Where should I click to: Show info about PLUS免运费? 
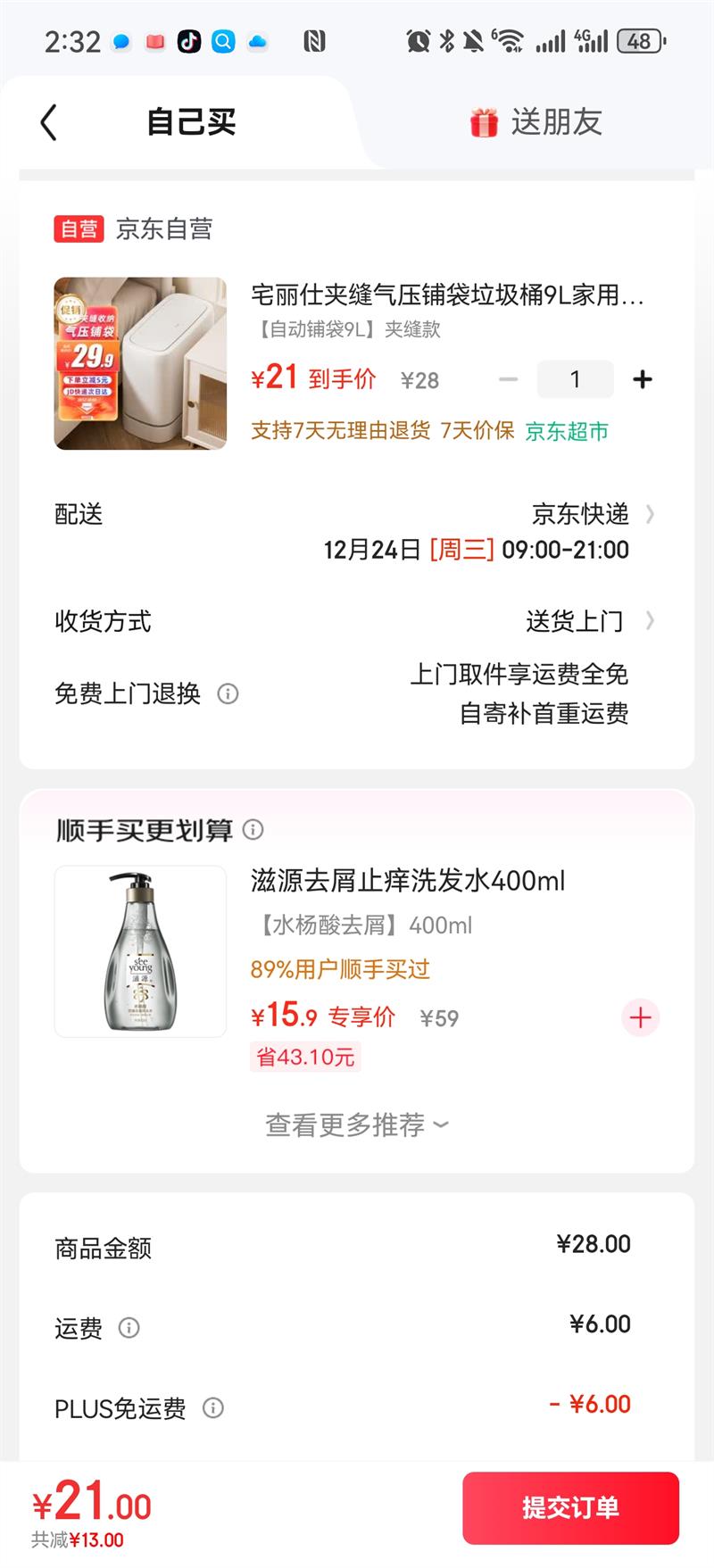(x=213, y=1408)
